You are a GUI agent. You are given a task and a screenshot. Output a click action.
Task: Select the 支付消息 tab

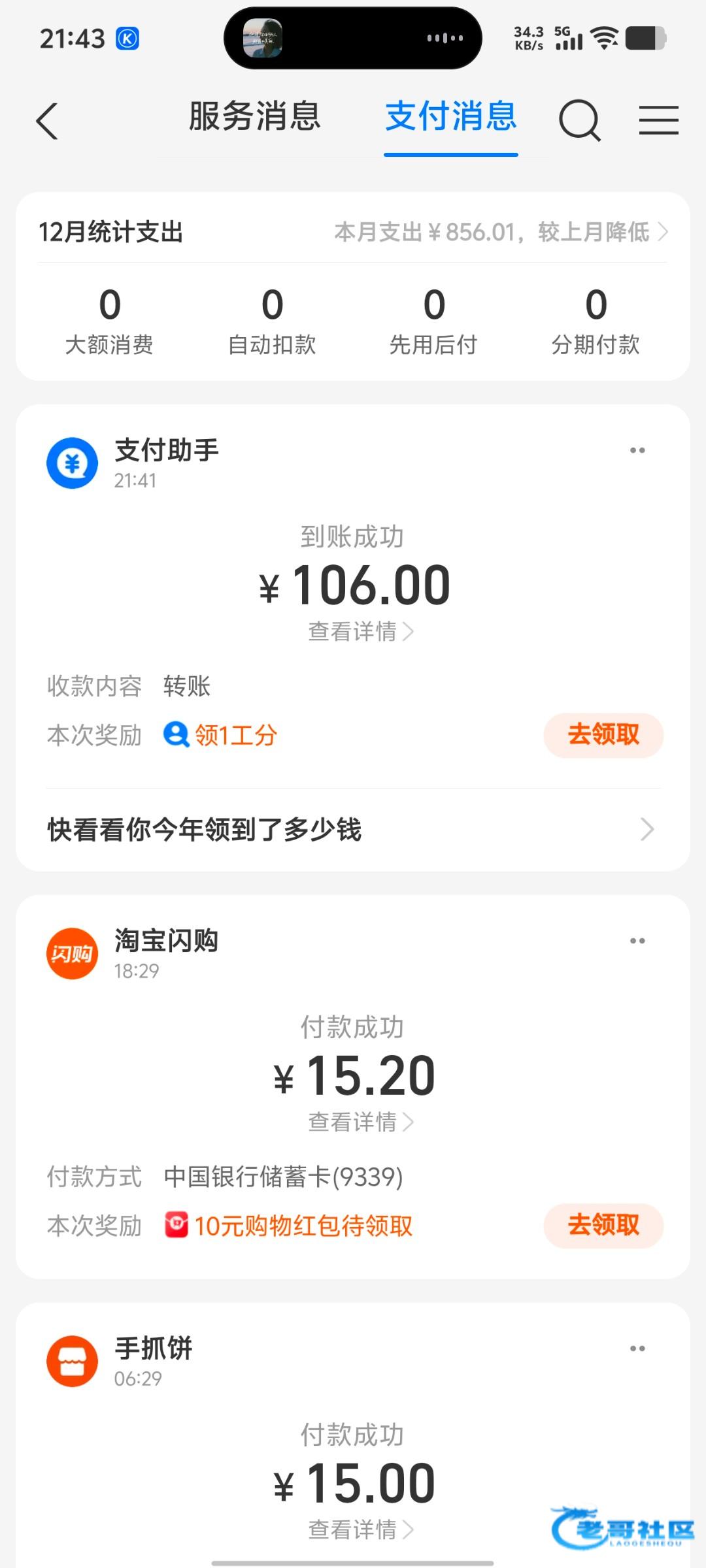[x=450, y=117]
